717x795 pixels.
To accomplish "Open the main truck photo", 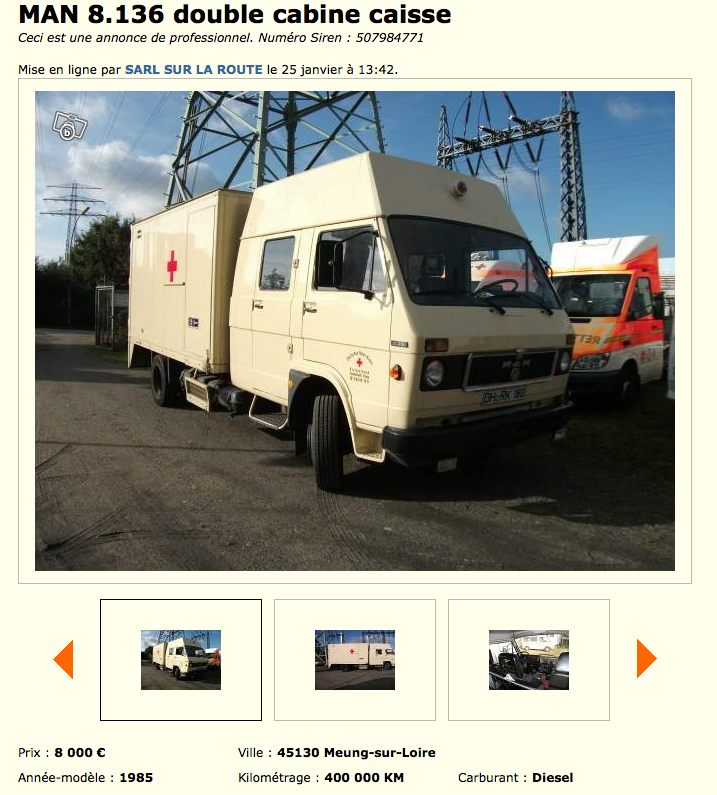I will pyautogui.click(x=355, y=331).
